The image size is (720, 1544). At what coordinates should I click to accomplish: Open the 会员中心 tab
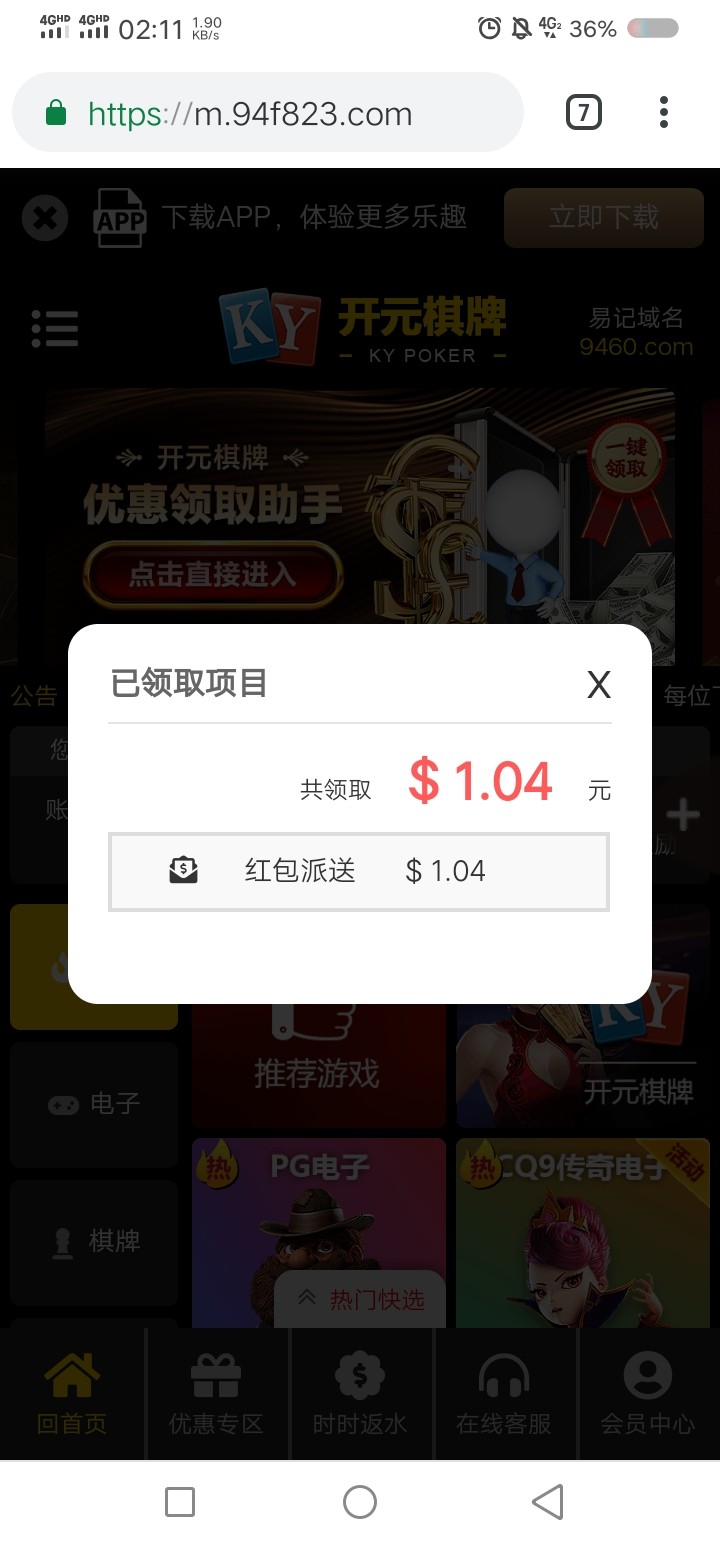(x=648, y=1395)
